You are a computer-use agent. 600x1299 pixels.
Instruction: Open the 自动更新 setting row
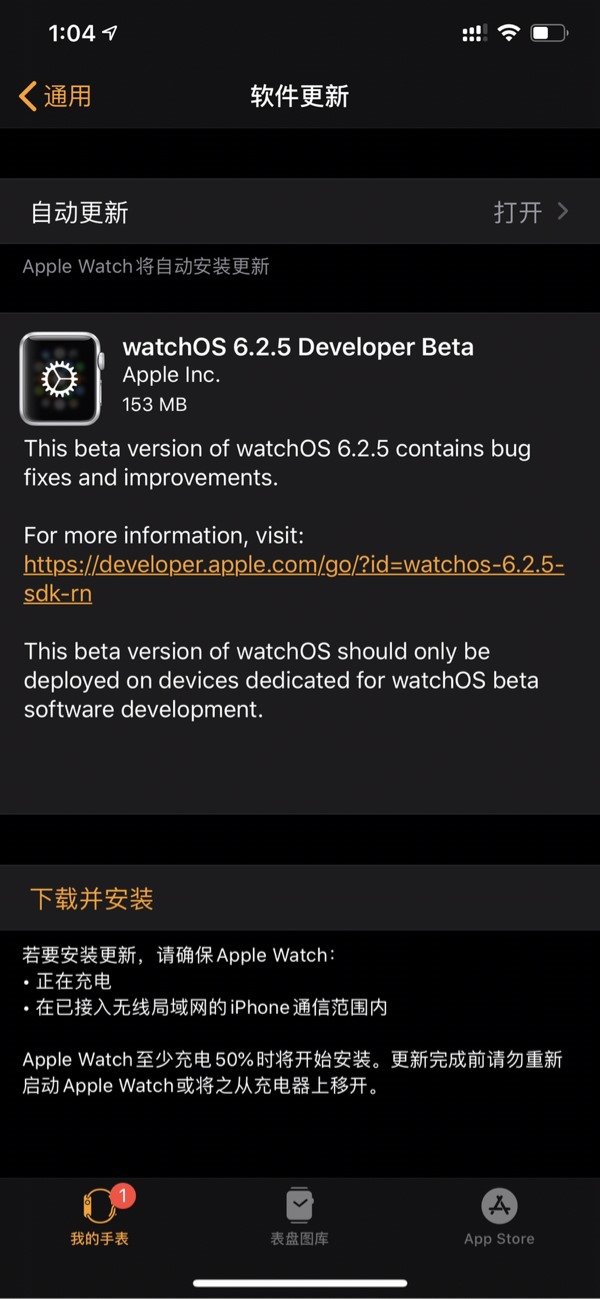(300, 212)
